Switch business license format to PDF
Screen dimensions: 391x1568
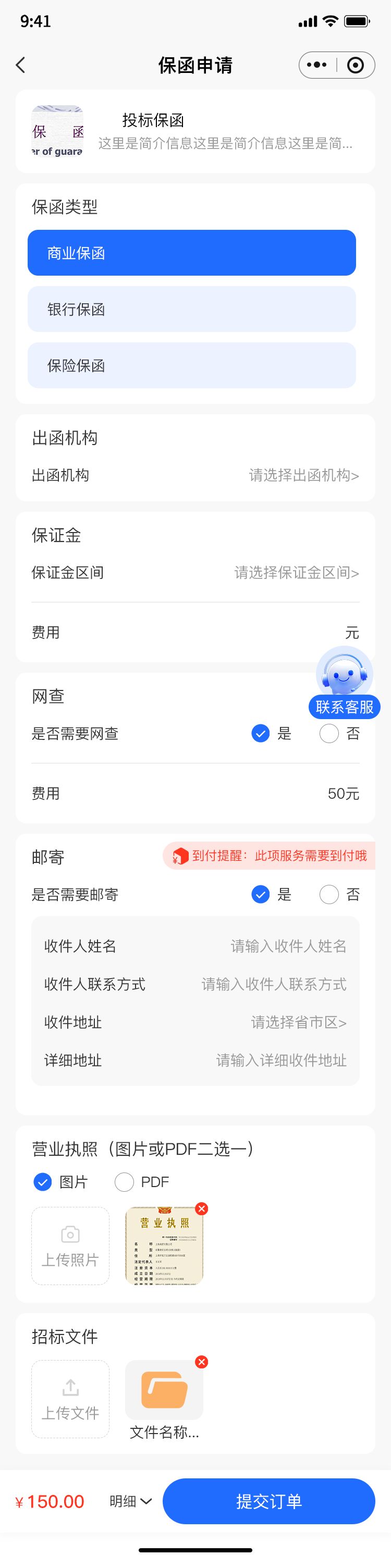pyautogui.click(x=124, y=1182)
